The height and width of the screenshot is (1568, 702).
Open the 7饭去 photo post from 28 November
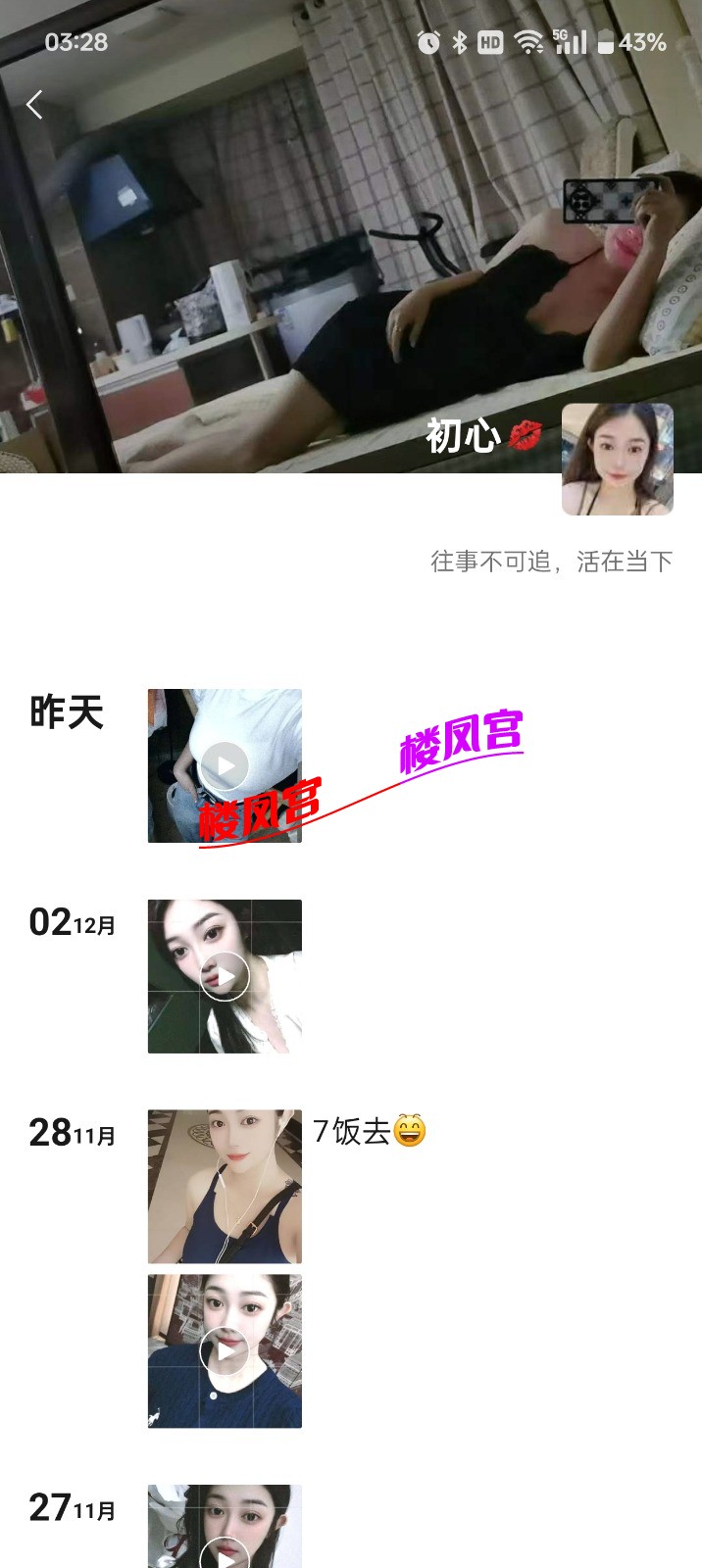tap(225, 1186)
